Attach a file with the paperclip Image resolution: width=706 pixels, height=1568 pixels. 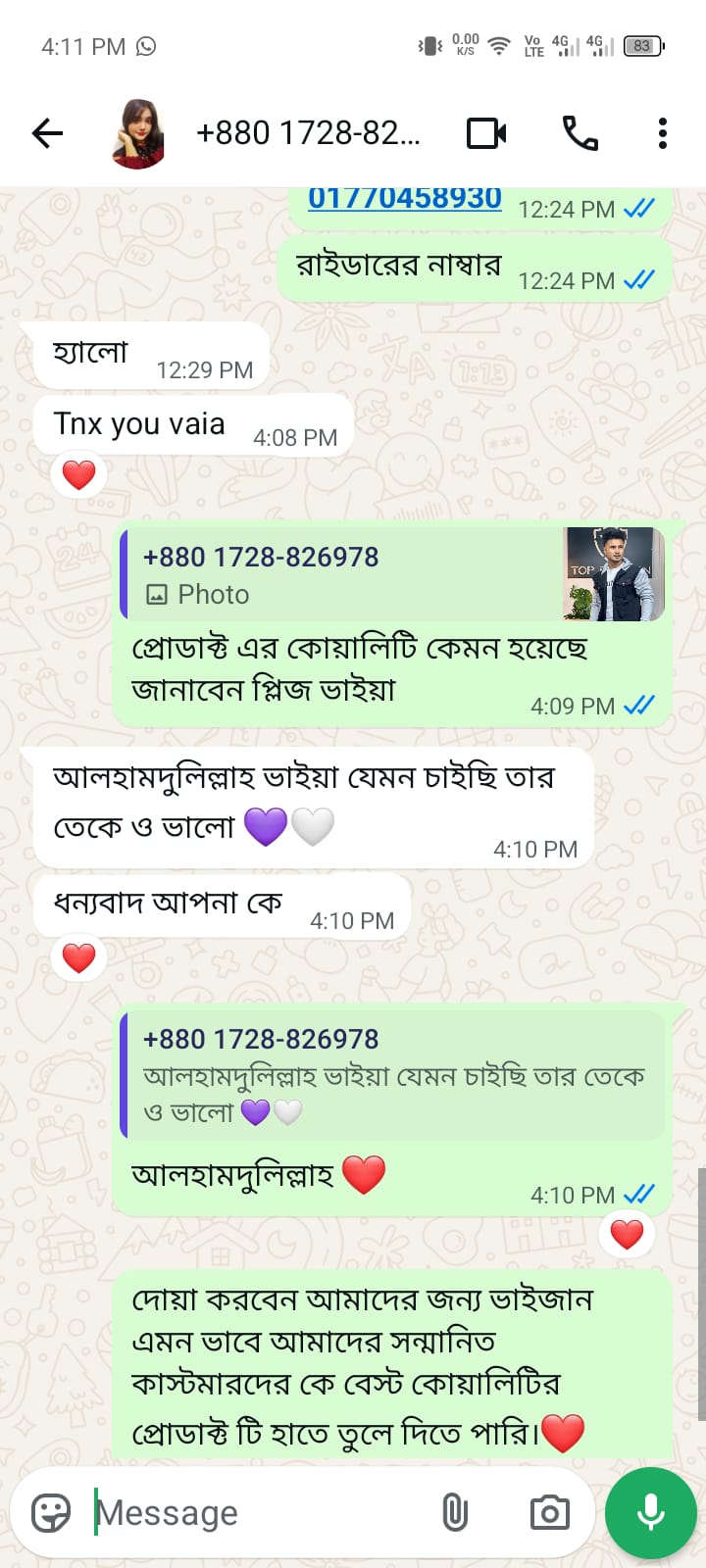454,1512
